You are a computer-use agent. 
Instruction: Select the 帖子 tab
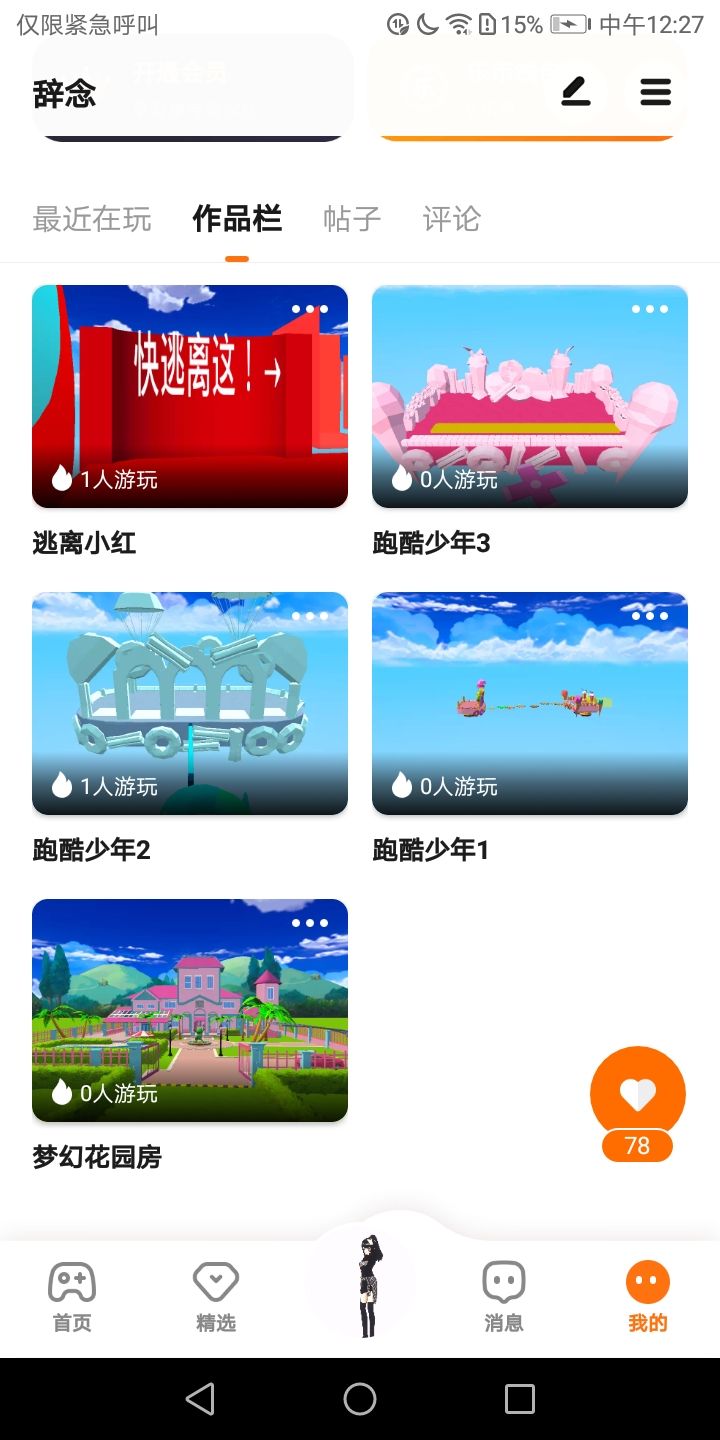[352, 219]
